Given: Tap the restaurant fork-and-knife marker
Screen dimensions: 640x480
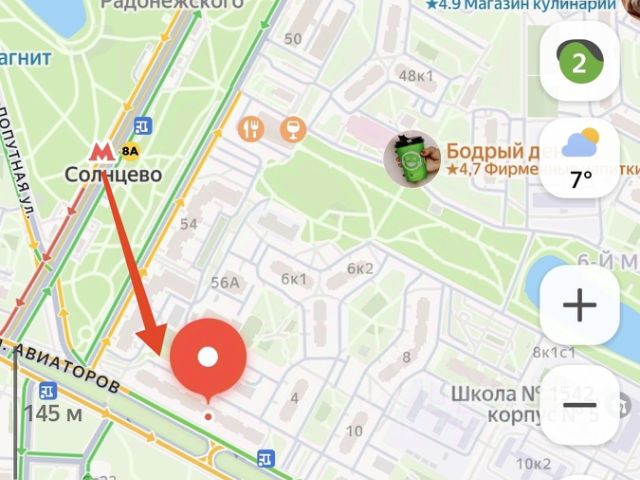Looking at the screenshot, I should coord(250,128).
